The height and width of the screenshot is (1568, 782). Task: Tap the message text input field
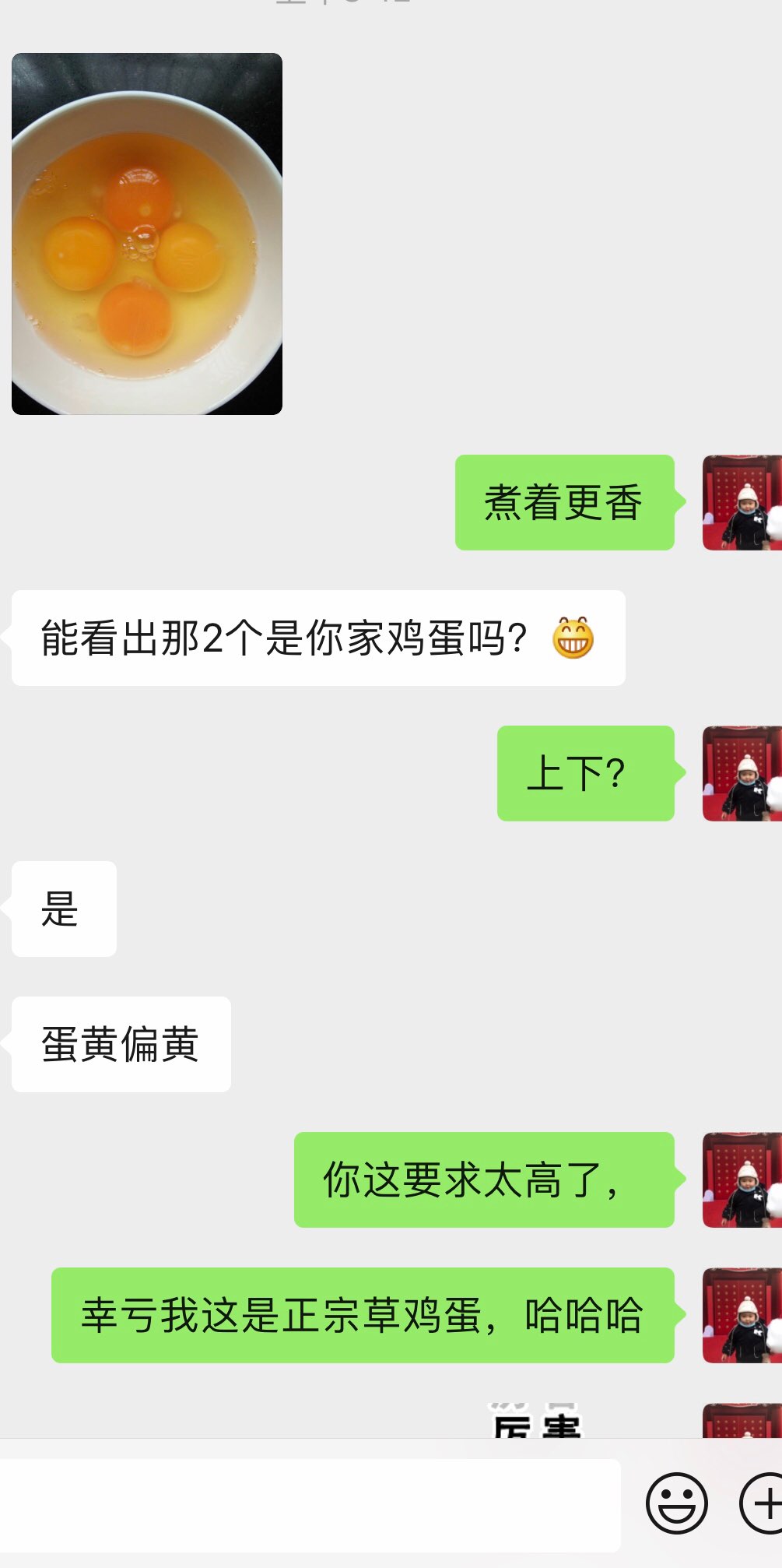pos(310,1505)
